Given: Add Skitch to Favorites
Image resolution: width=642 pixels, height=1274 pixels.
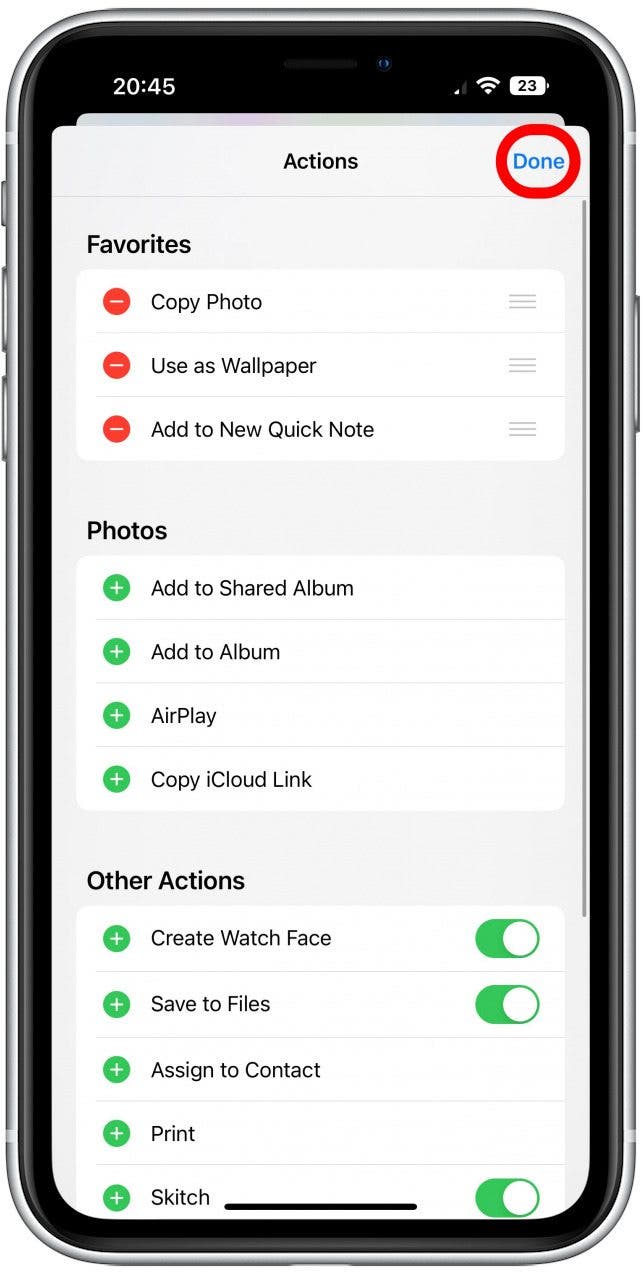Looking at the screenshot, I should [117, 1197].
